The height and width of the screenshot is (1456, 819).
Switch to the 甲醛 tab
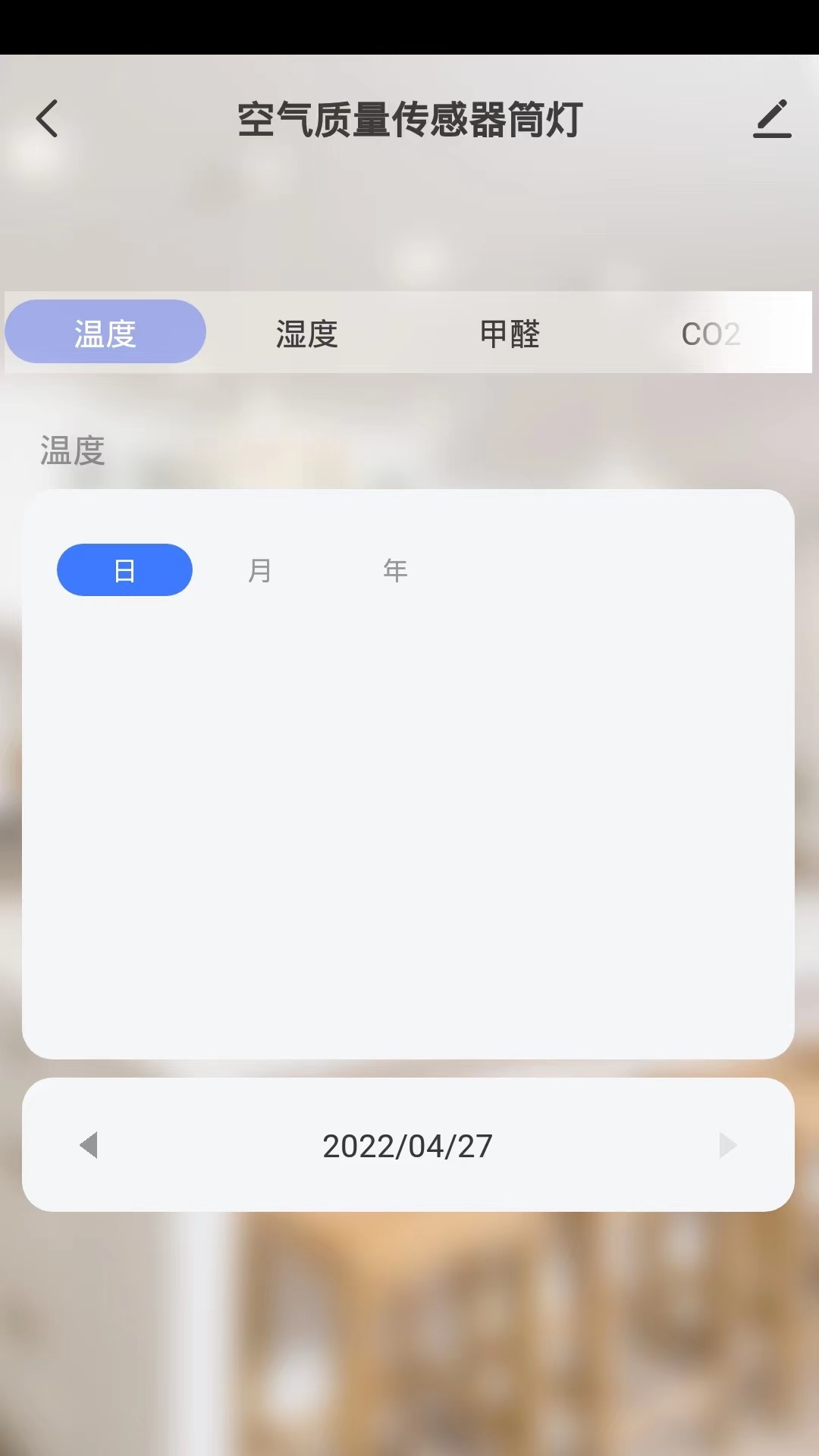point(510,334)
